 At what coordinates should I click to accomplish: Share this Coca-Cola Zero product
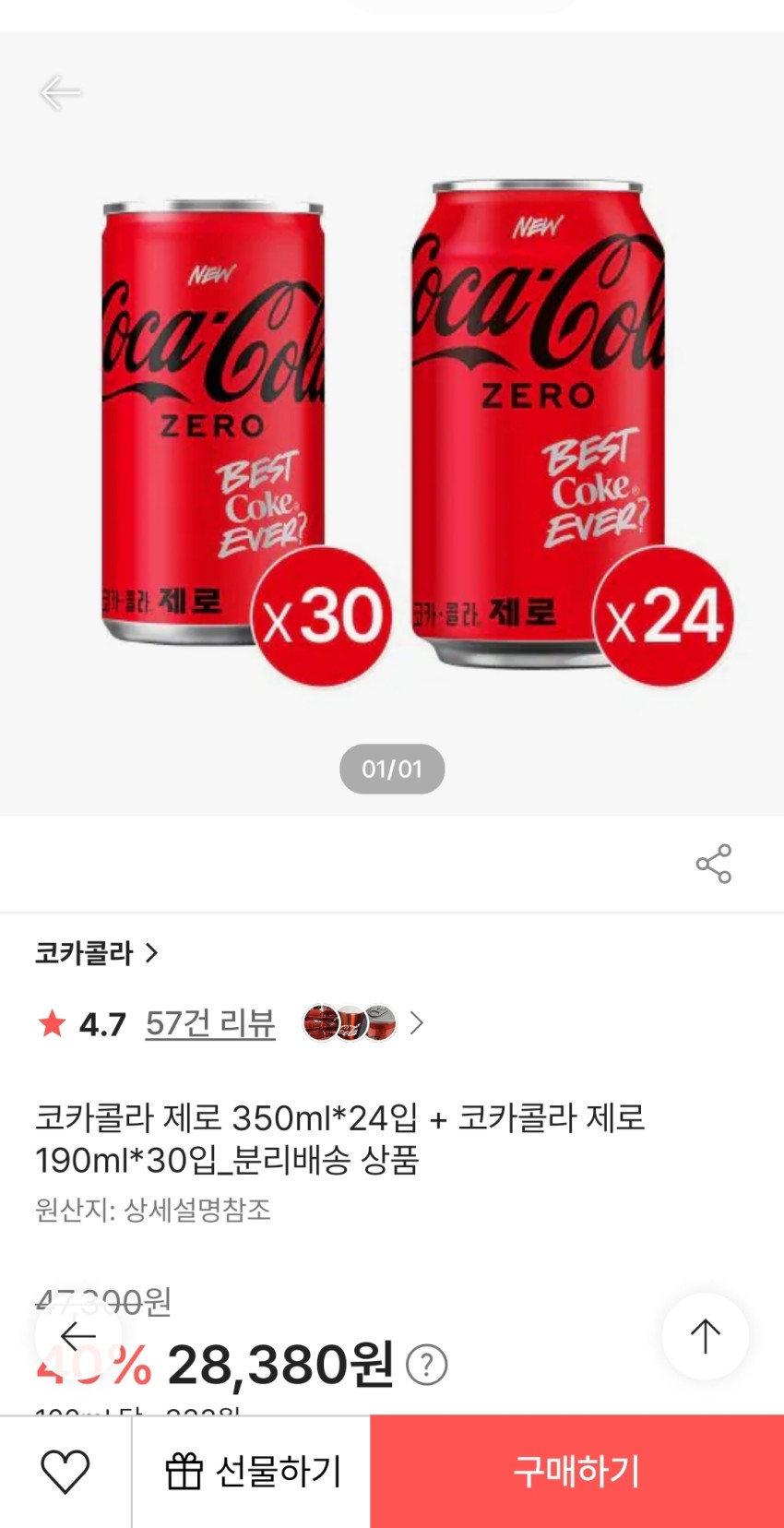713,864
